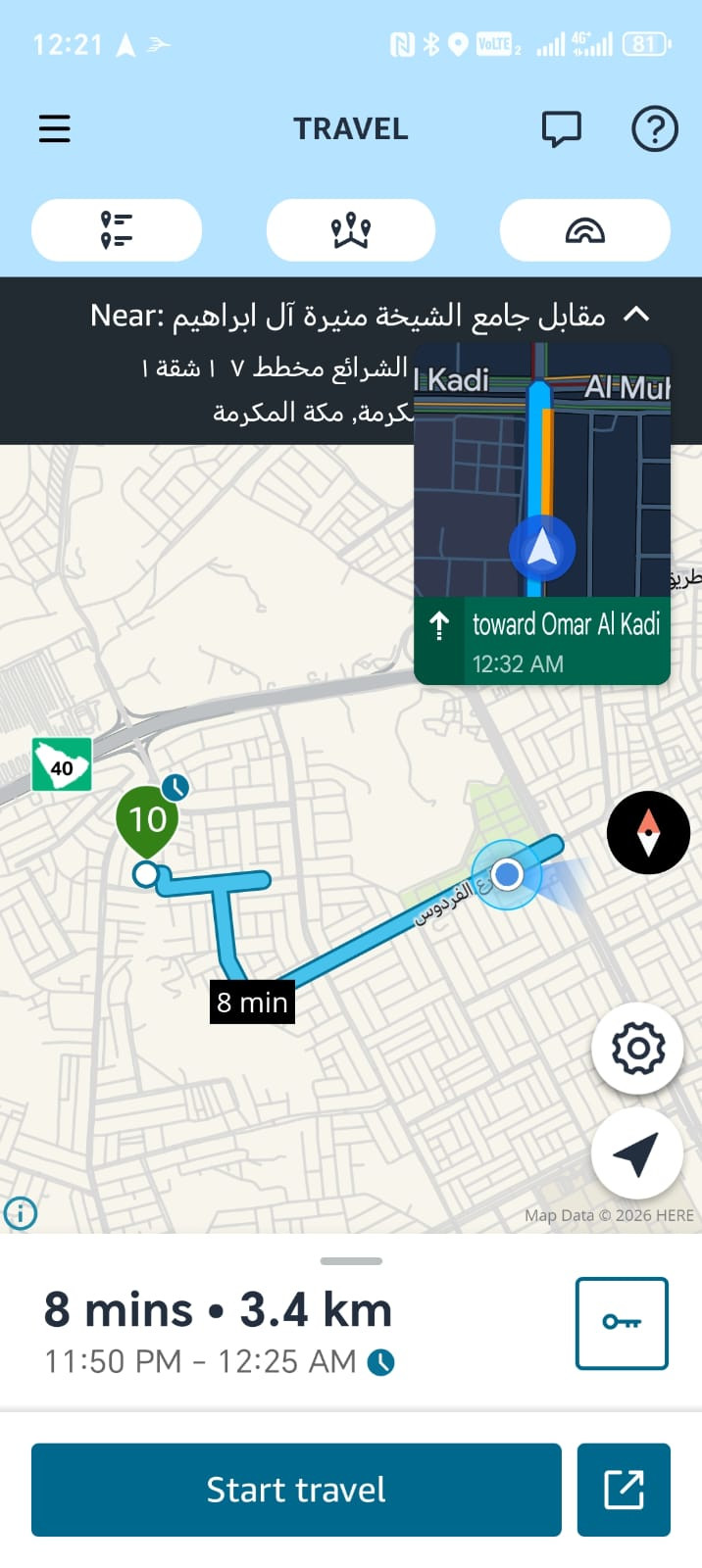Recenter map on current location
This screenshot has height=1568, width=702.
637,1154
